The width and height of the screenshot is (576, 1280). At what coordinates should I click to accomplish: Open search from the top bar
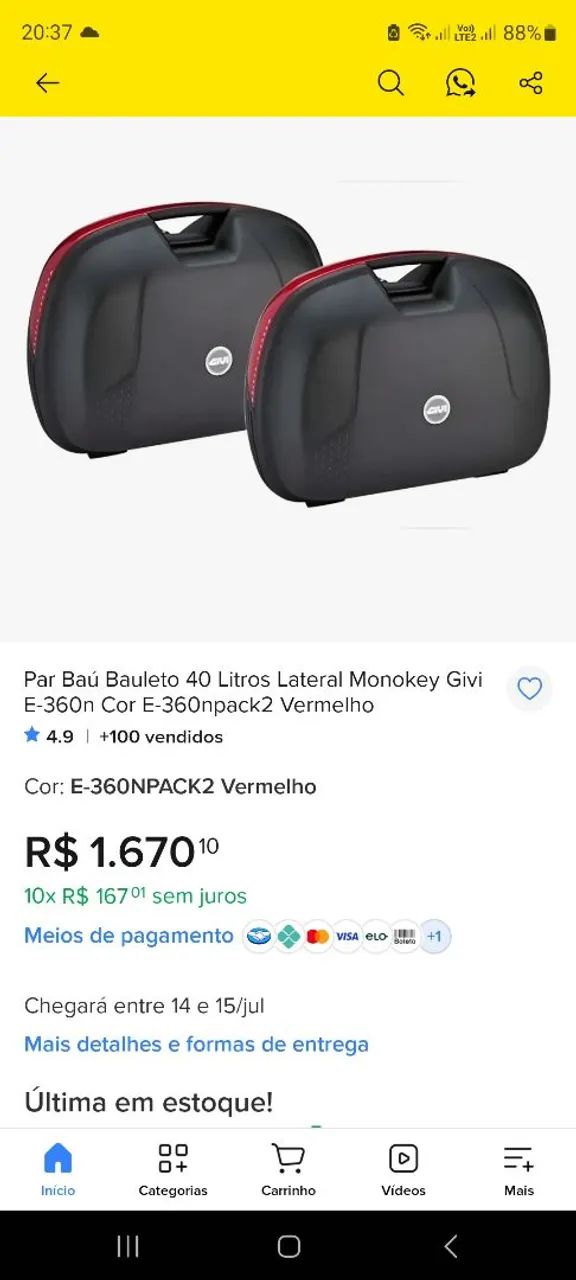tap(391, 83)
